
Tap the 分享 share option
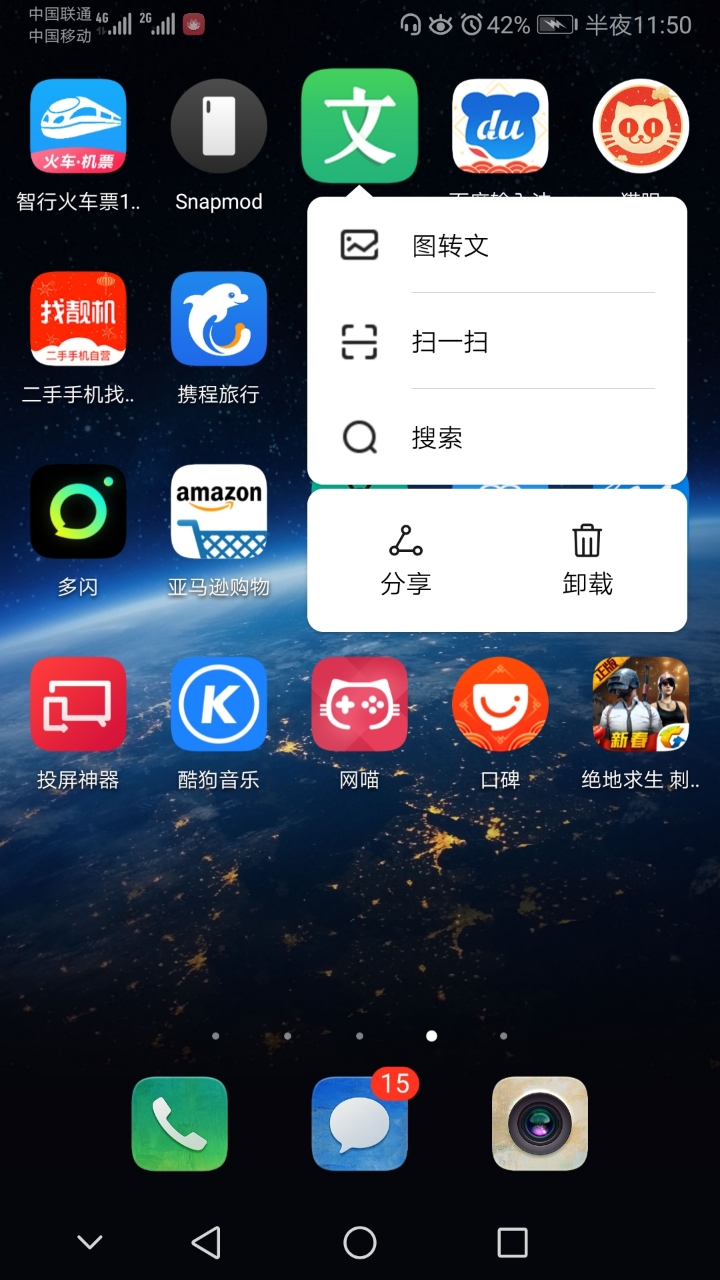point(405,561)
